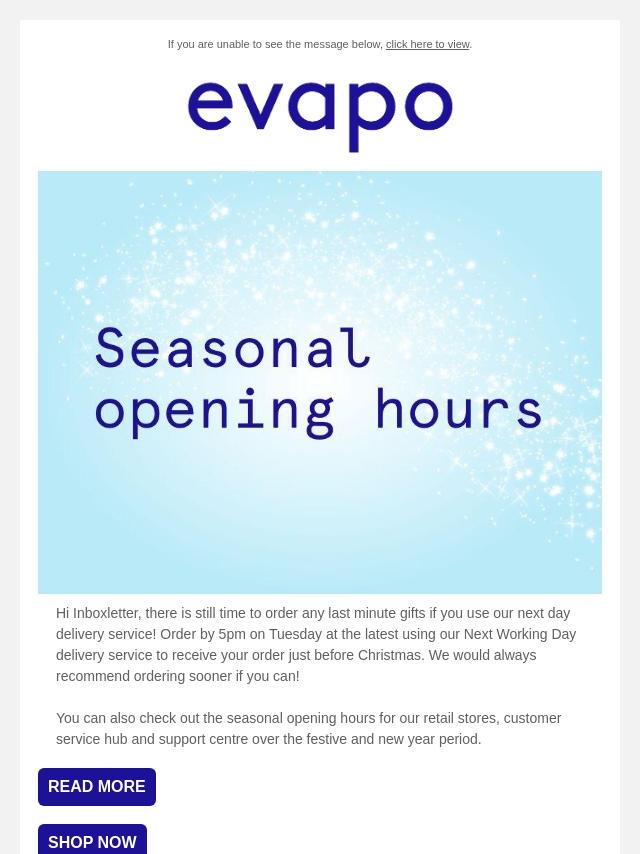Tap the SHOP NOW button
Image resolution: width=640 pixels, height=854 pixels.
[x=93, y=839]
